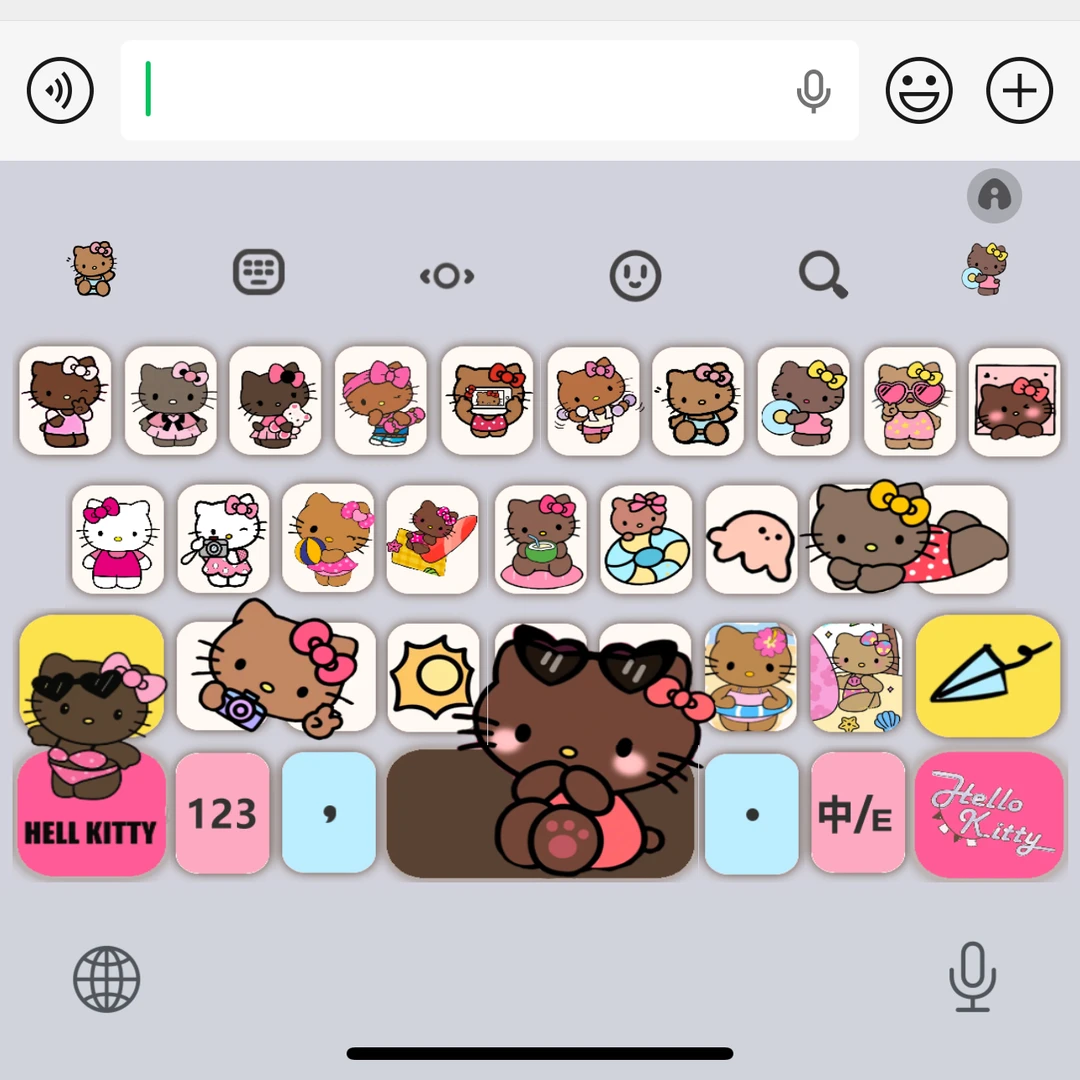Screen dimensions: 1080x1080
Task: Switch to voice message input
Action: (60, 90)
